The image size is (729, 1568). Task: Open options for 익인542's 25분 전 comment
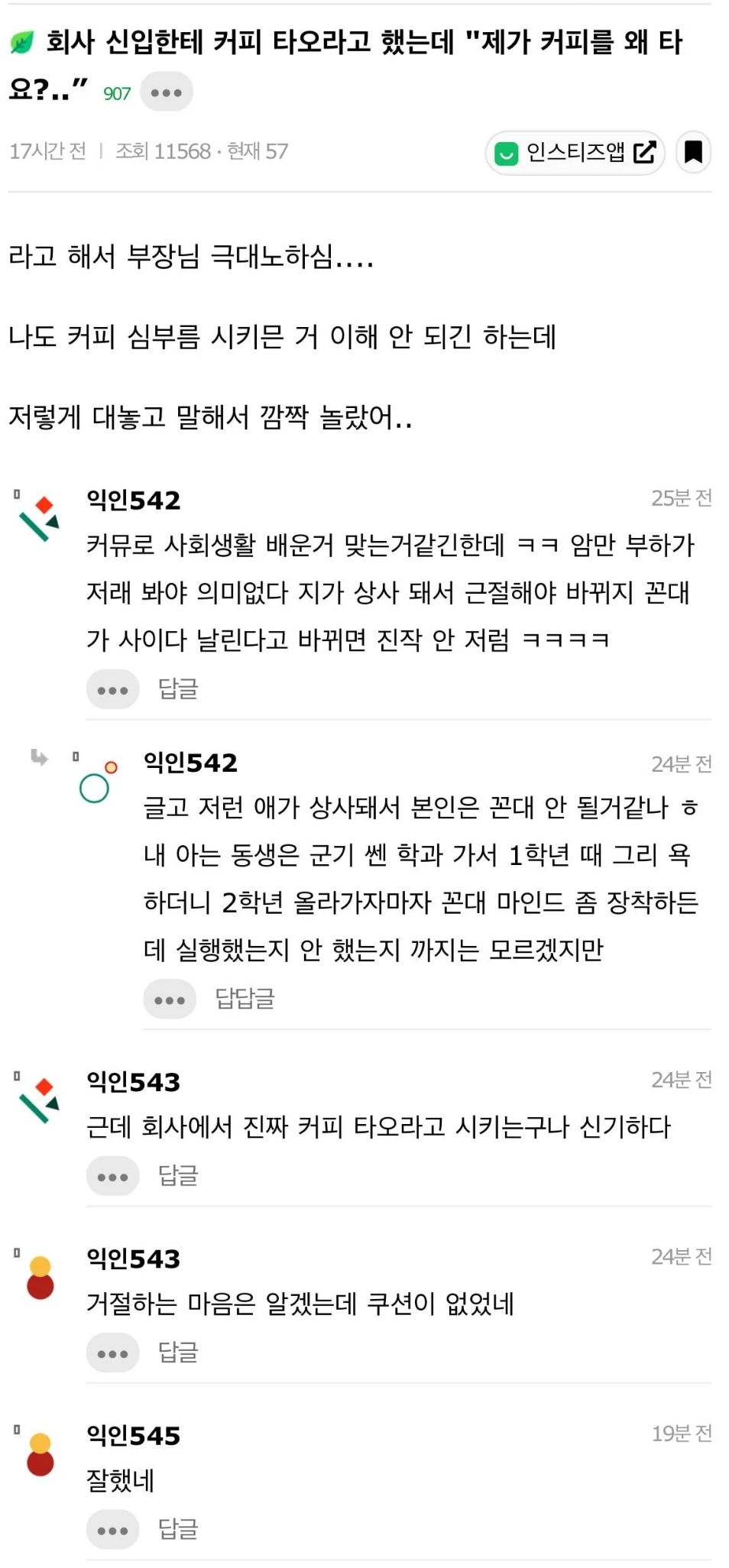(113, 690)
